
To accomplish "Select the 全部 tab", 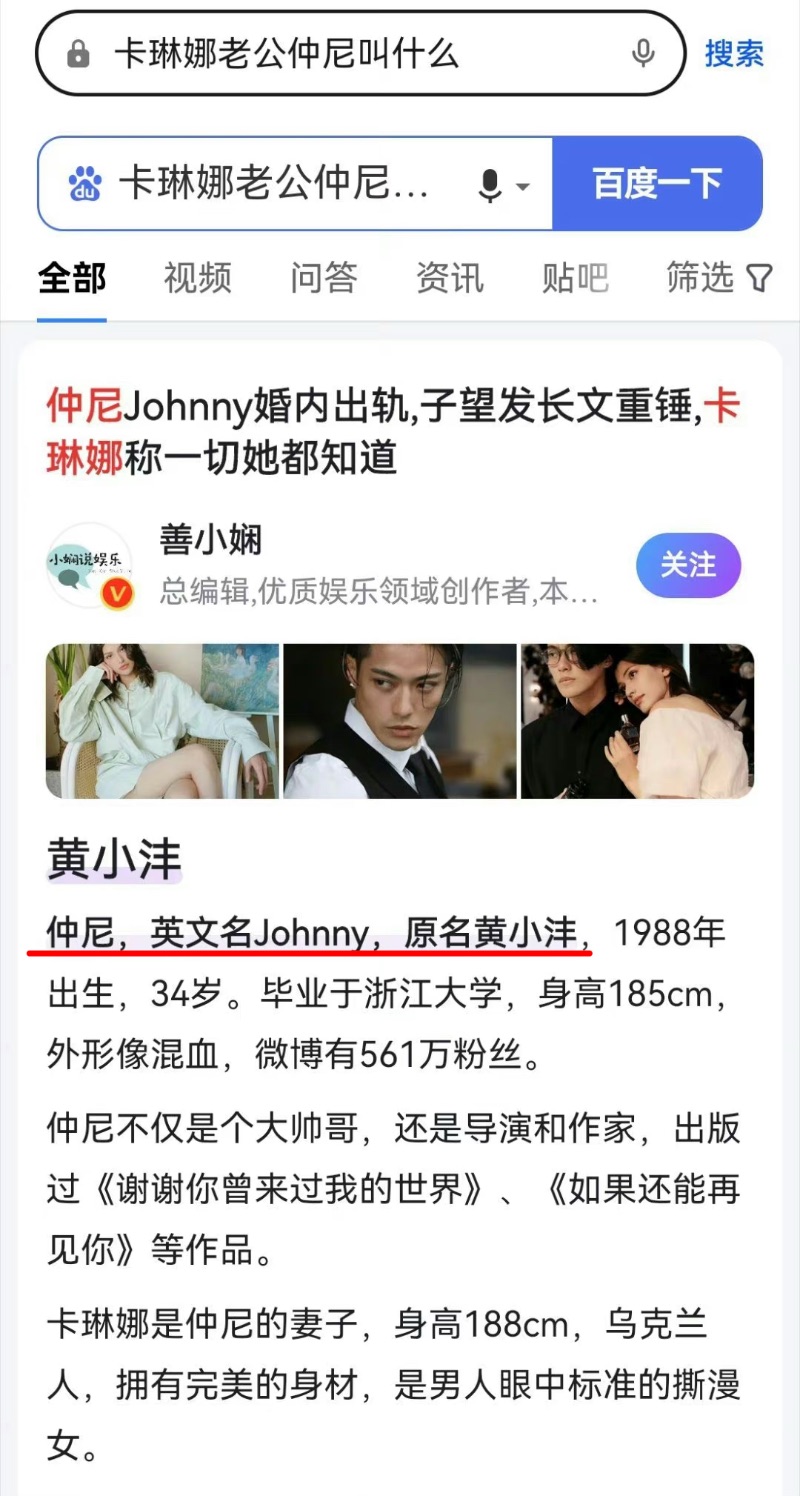I will (72, 278).
